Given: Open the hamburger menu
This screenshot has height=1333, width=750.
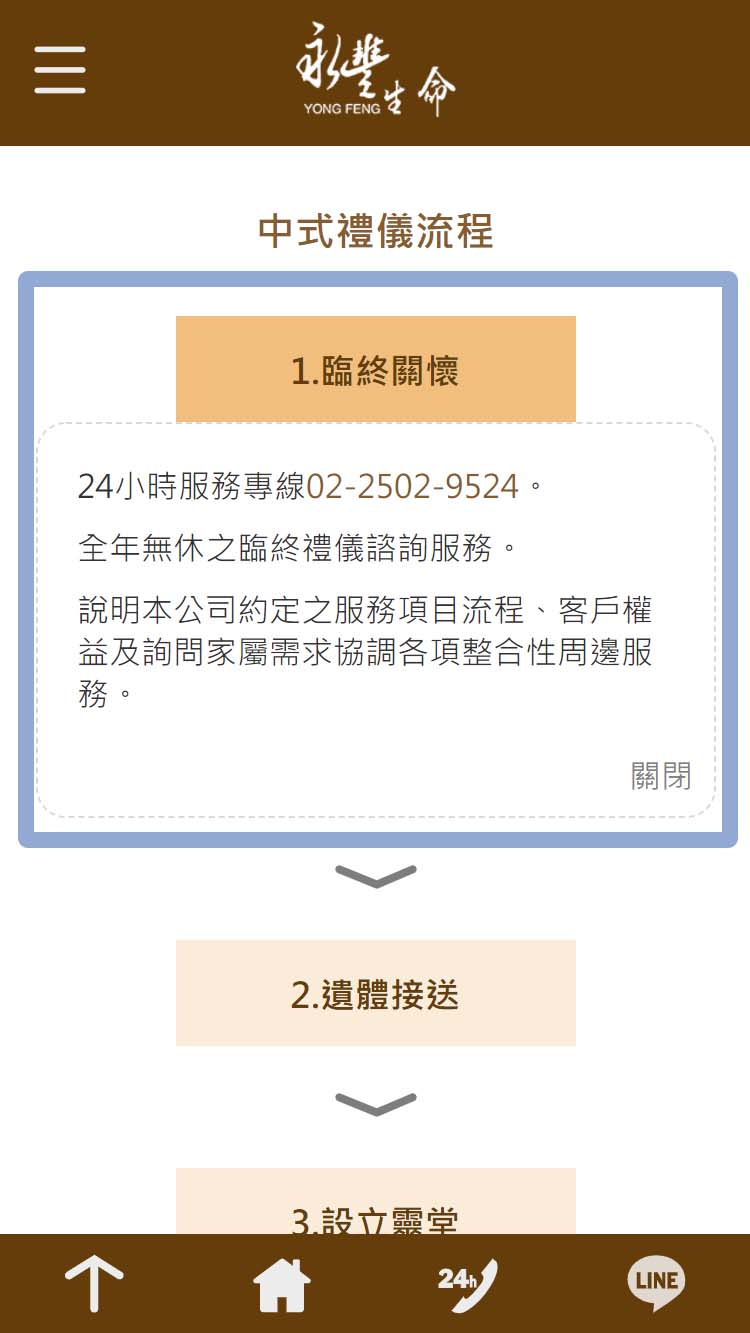Looking at the screenshot, I should 60,70.
